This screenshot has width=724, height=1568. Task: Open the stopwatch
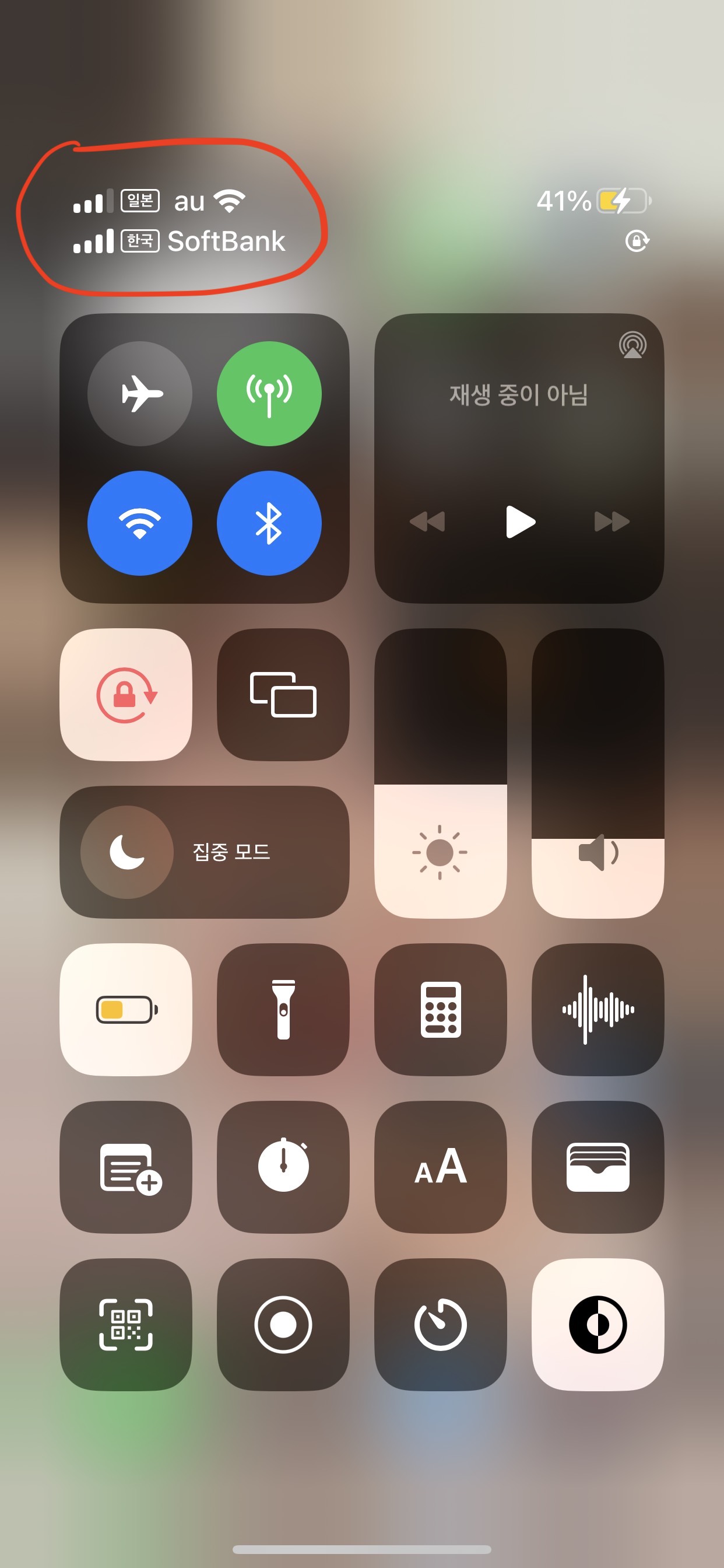pos(283,1167)
